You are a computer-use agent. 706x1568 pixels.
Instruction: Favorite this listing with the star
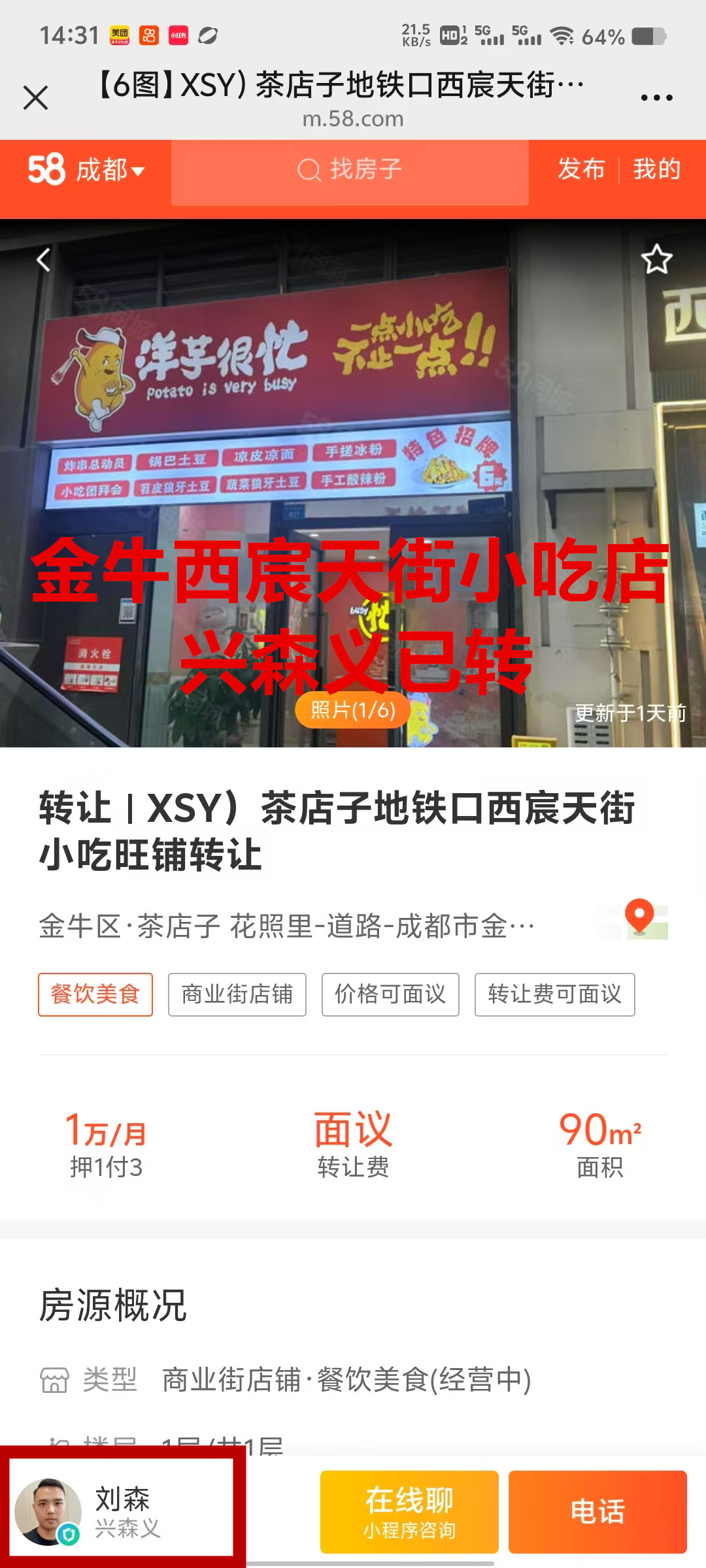click(656, 260)
